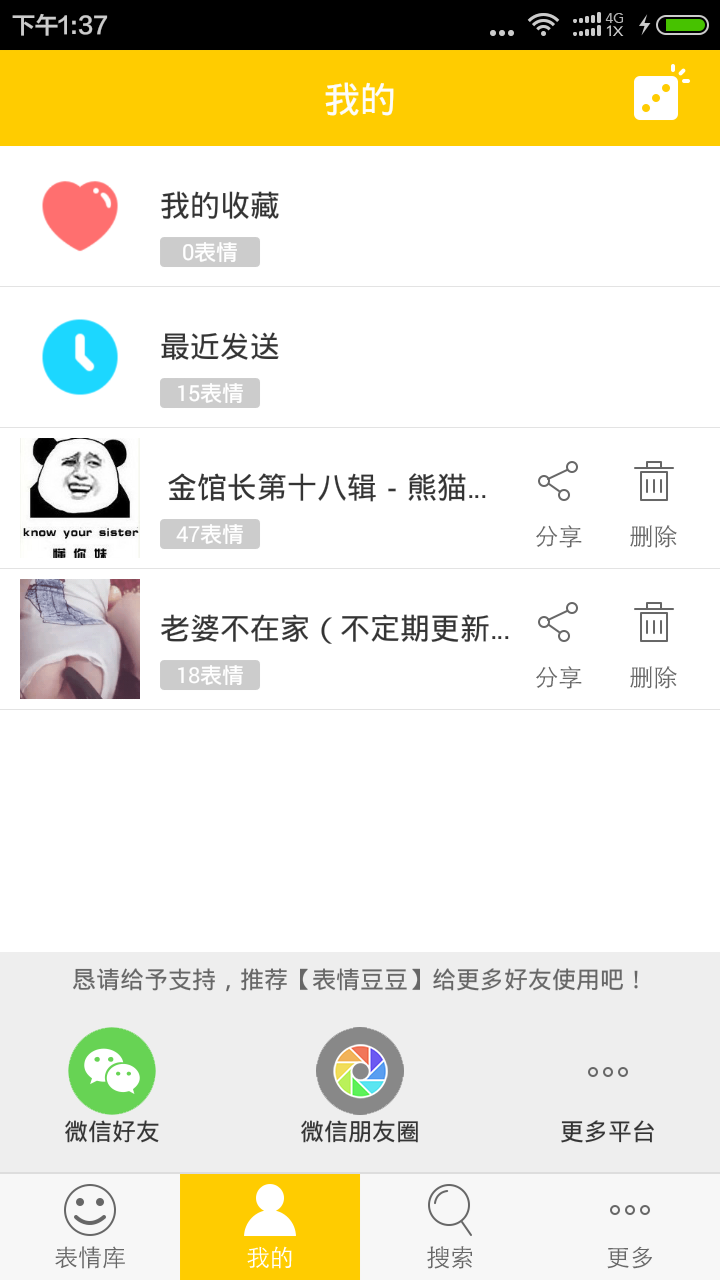
Task: Select the 我的 tab
Action: coord(270,1226)
